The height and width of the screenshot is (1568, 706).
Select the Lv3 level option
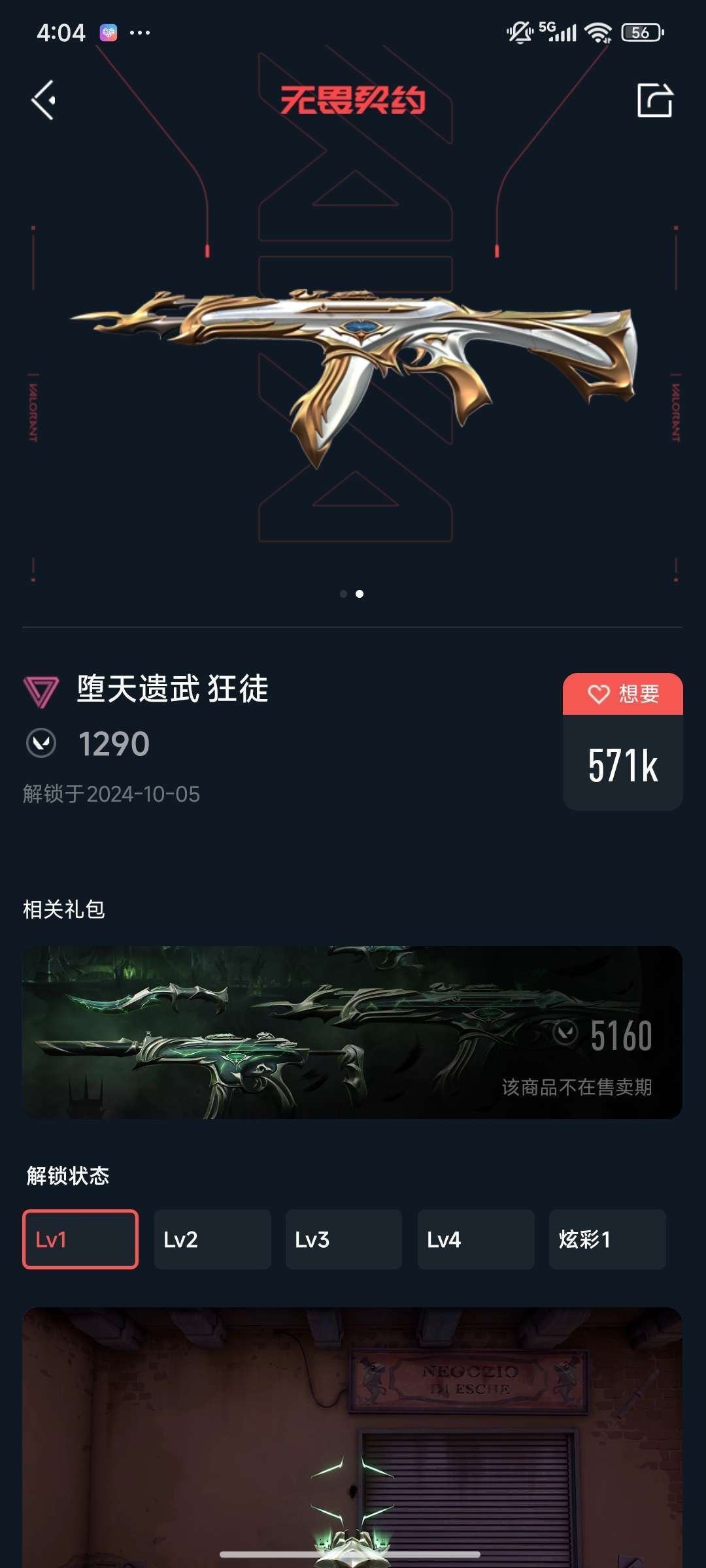pyautogui.click(x=344, y=1239)
